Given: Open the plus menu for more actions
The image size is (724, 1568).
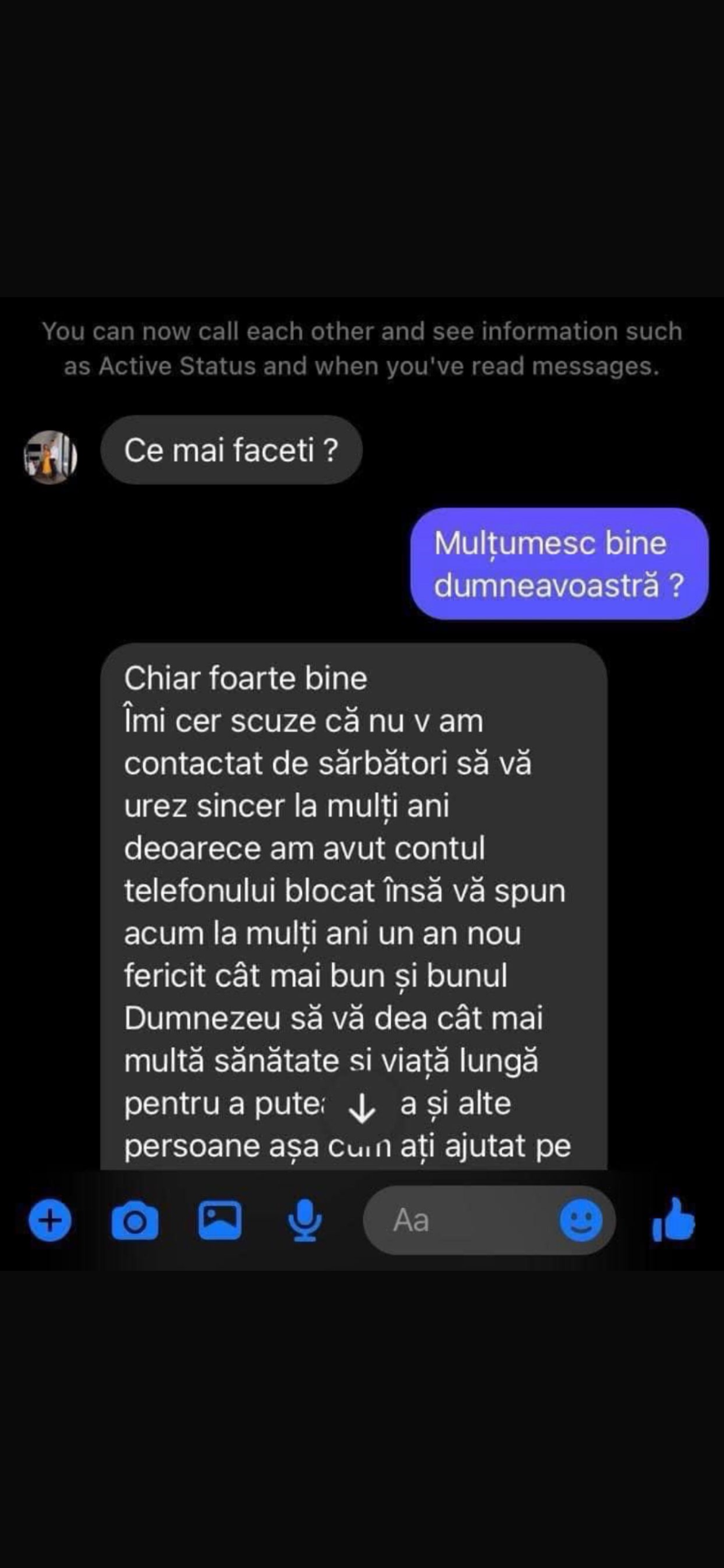Looking at the screenshot, I should click(x=50, y=1221).
